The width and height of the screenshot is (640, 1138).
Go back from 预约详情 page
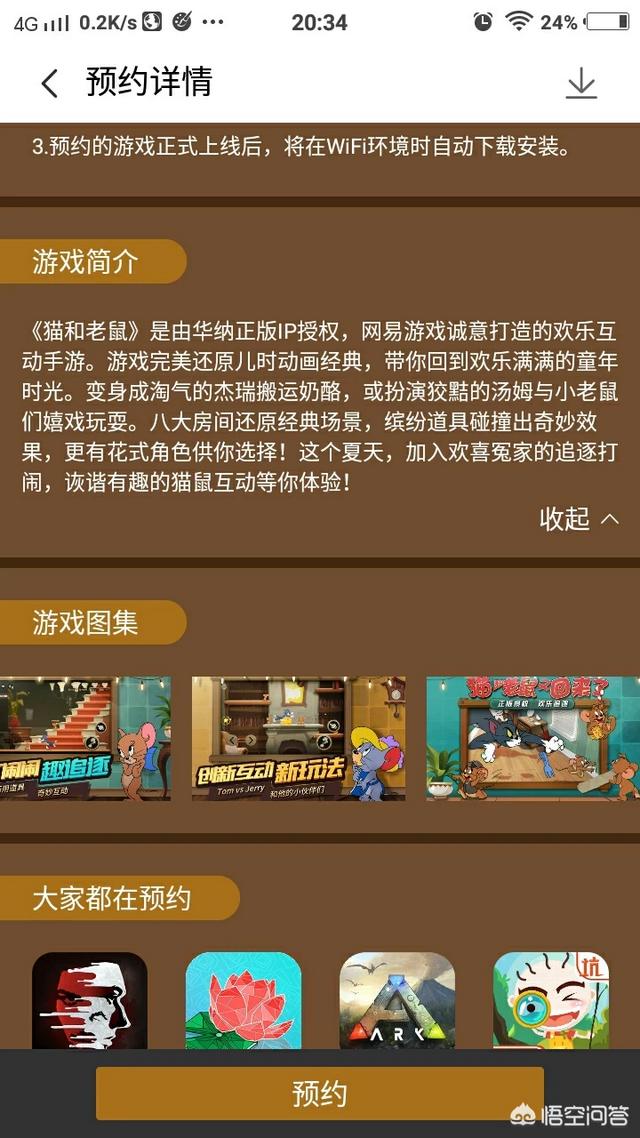click(x=49, y=83)
